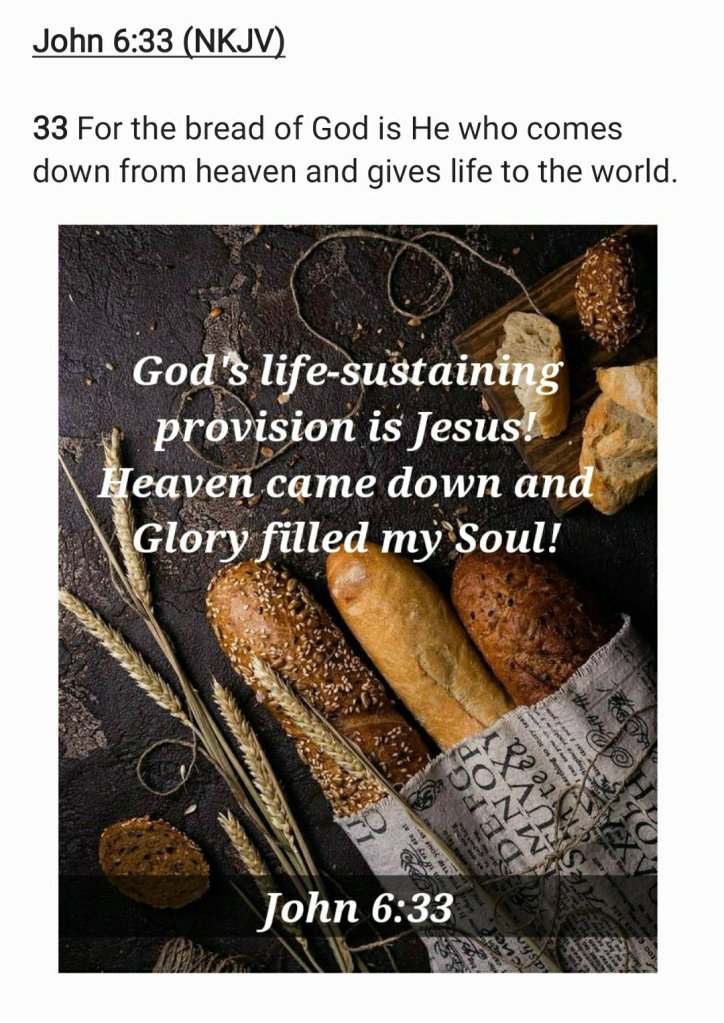This screenshot has height=1023, width=724.
Task: Open the bread verse image
Action: [357, 598]
